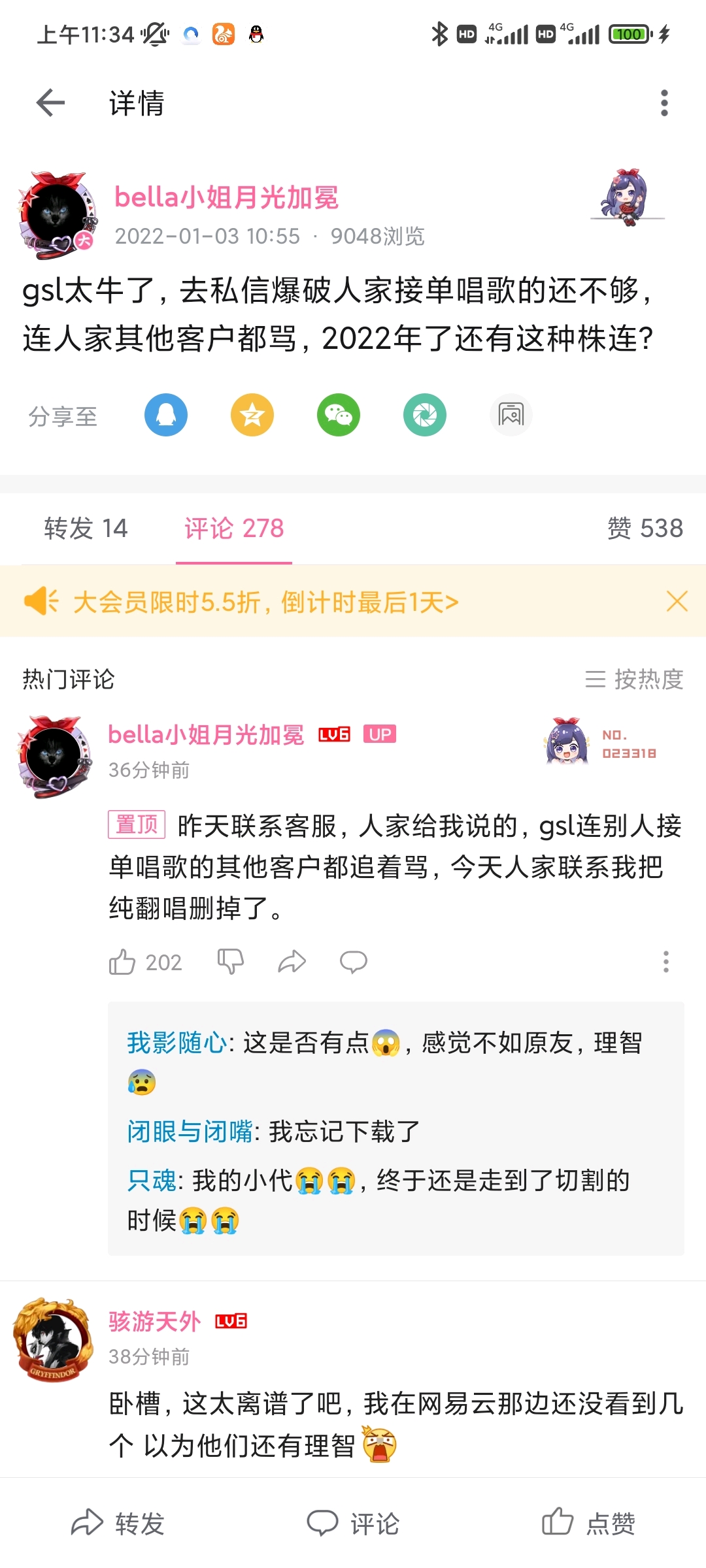Share the post to WeChat
The image size is (706, 1568).
click(339, 415)
